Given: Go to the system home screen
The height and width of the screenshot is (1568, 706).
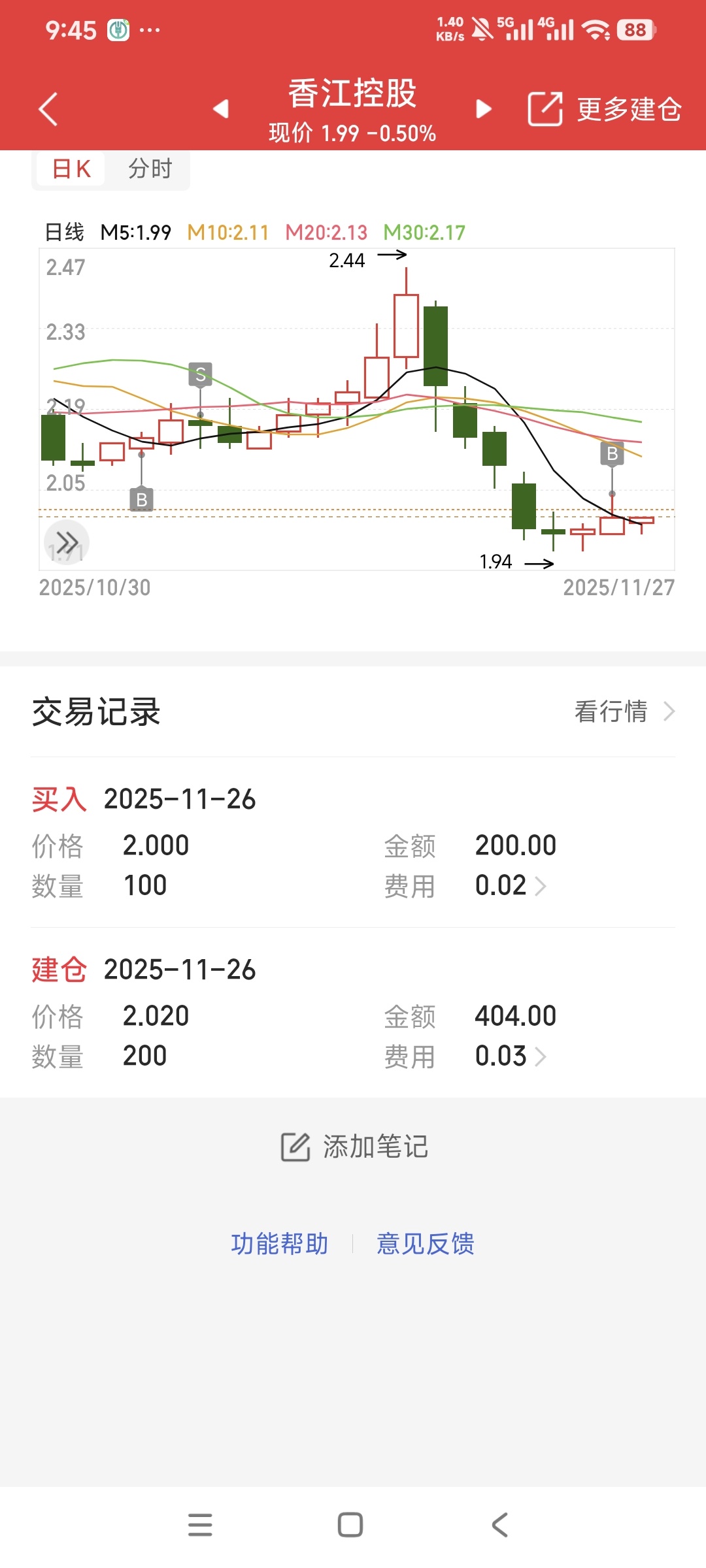Looking at the screenshot, I should pyautogui.click(x=350, y=1525).
